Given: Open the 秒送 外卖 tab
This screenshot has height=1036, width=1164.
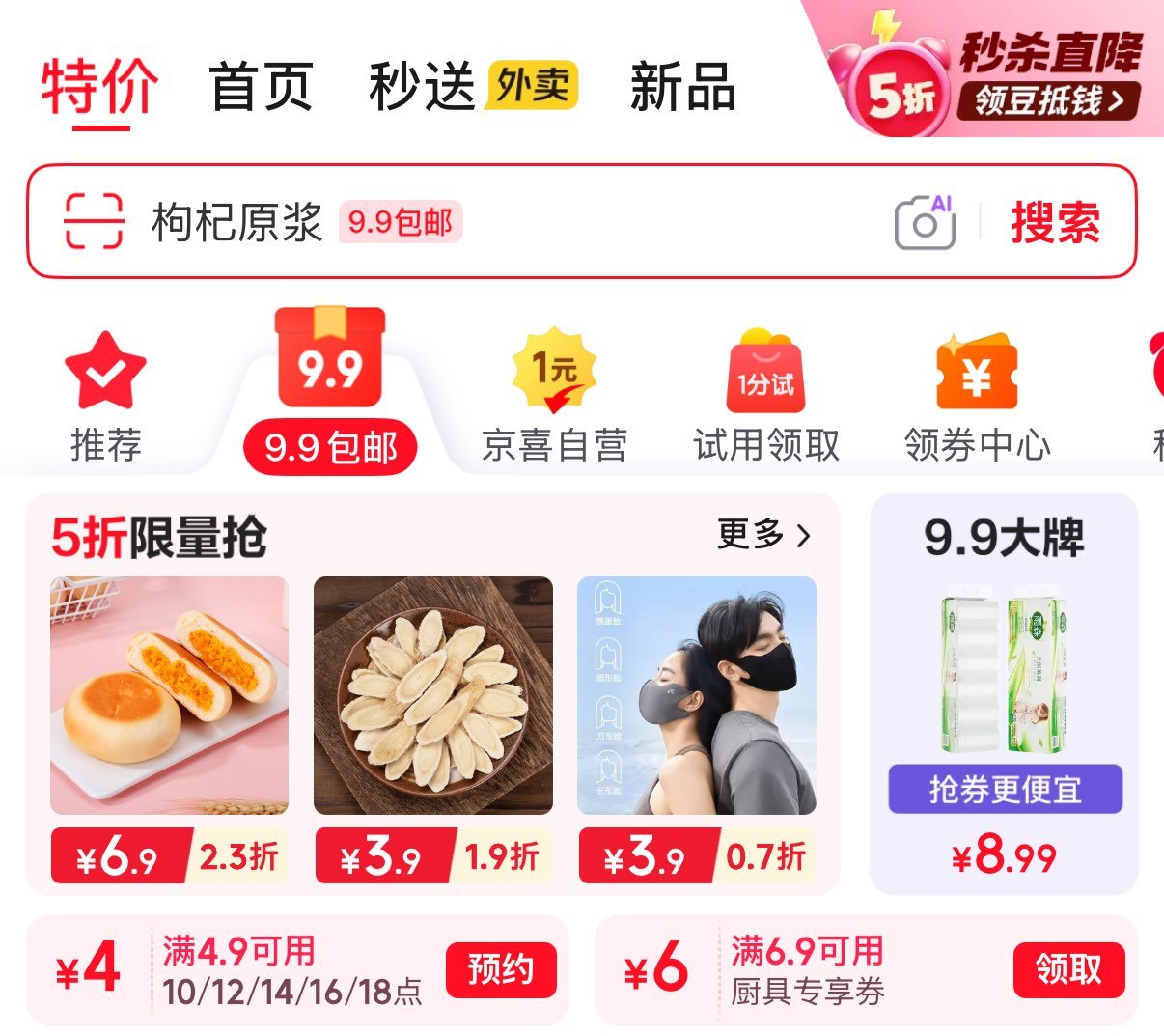Looking at the screenshot, I should point(473,87).
